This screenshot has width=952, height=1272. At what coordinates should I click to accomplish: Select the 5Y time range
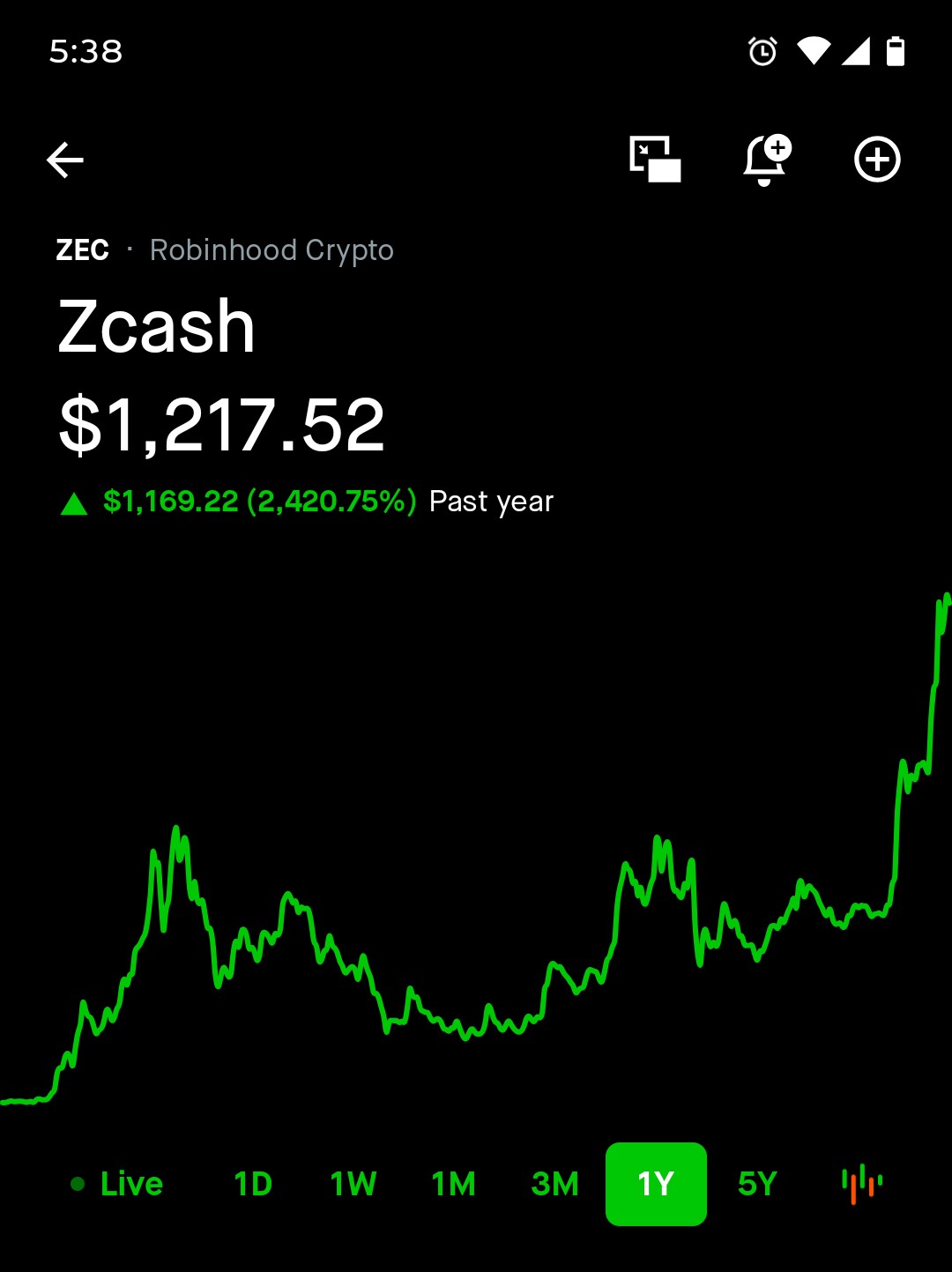757,1184
